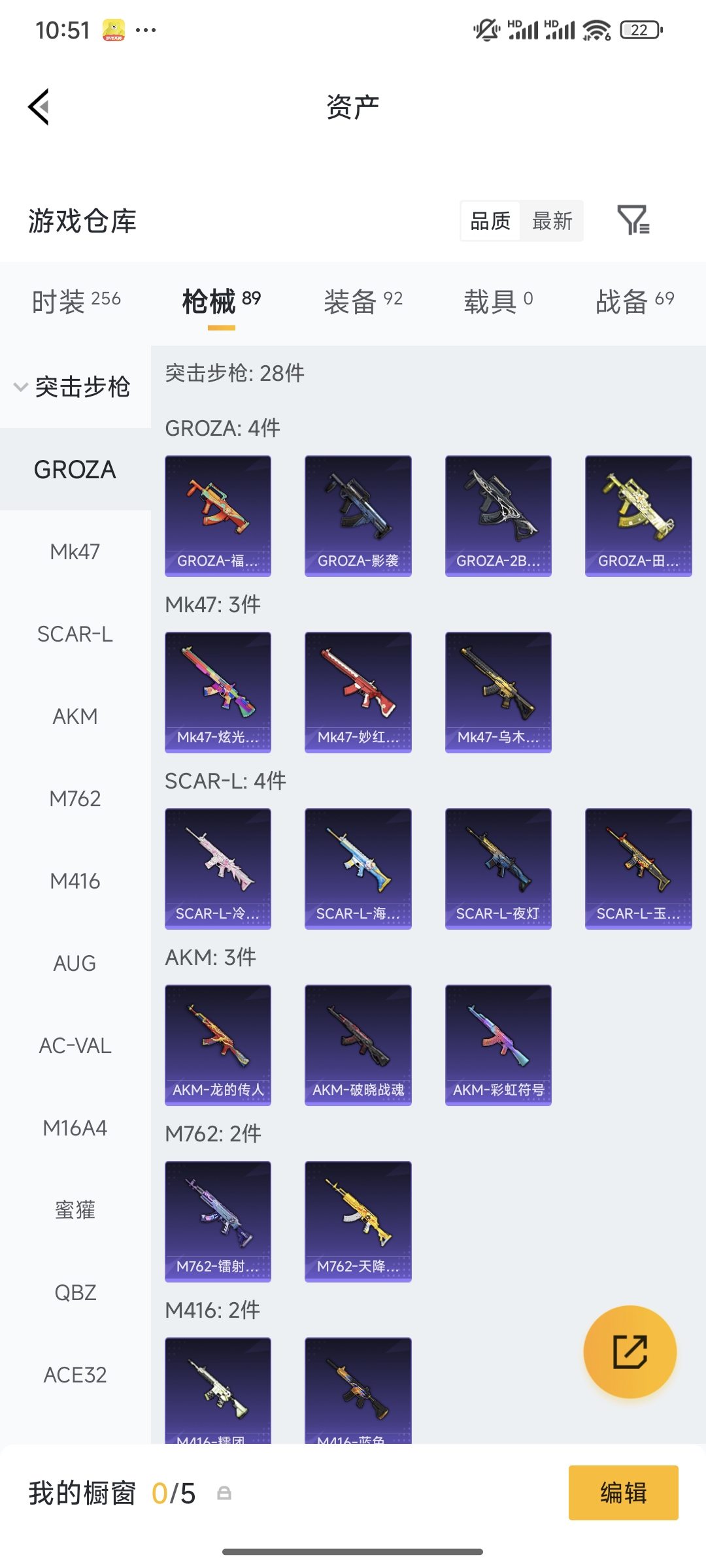The height and width of the screenshot is (1568, 706).
Task: View the SCAR-L-夜灯 skin
Action: [x=498, y=868]
